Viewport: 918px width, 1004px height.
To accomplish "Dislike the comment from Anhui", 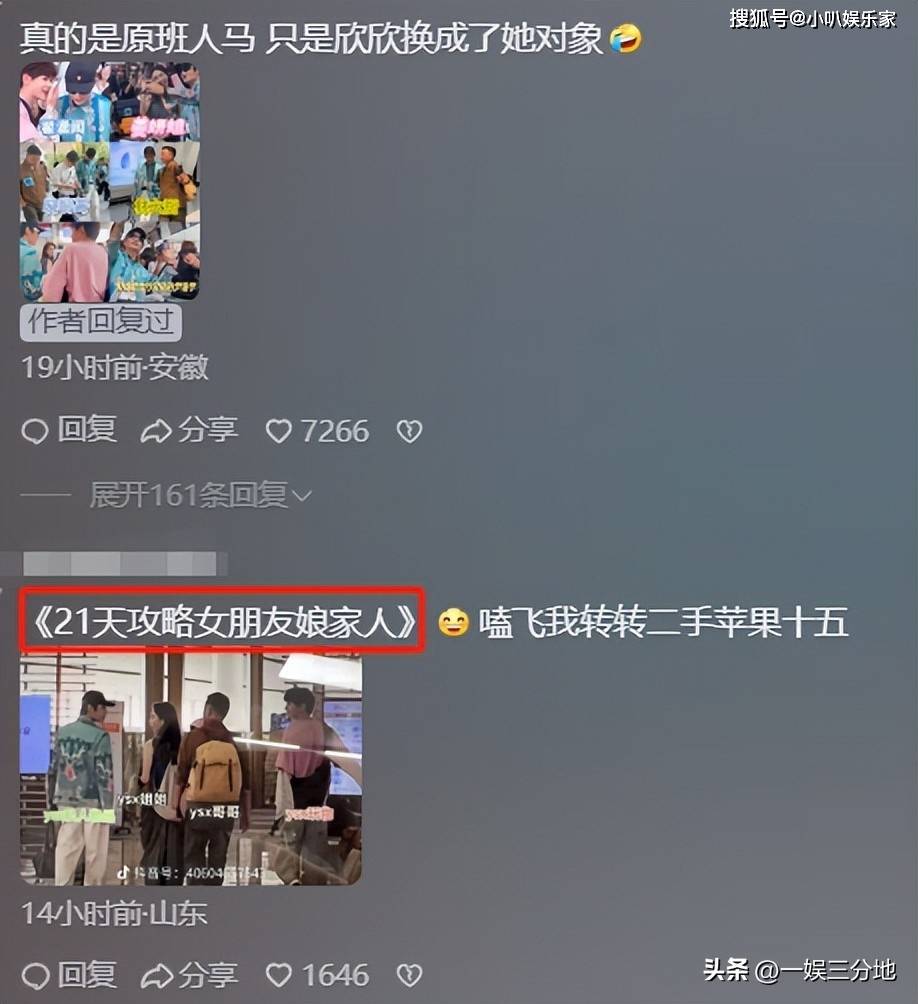I will [x=409, y=431].
